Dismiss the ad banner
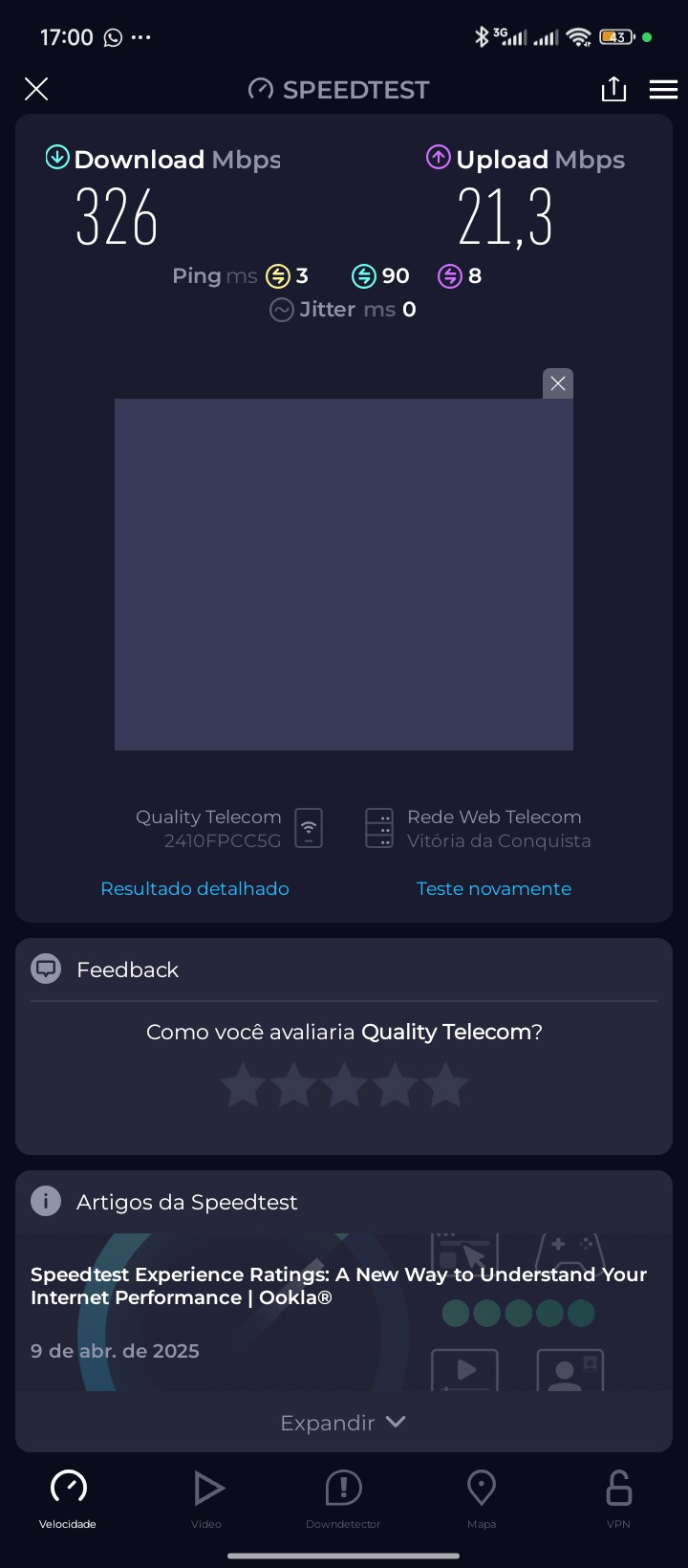This screenshot has height=1568, width=688. point(558,383)
